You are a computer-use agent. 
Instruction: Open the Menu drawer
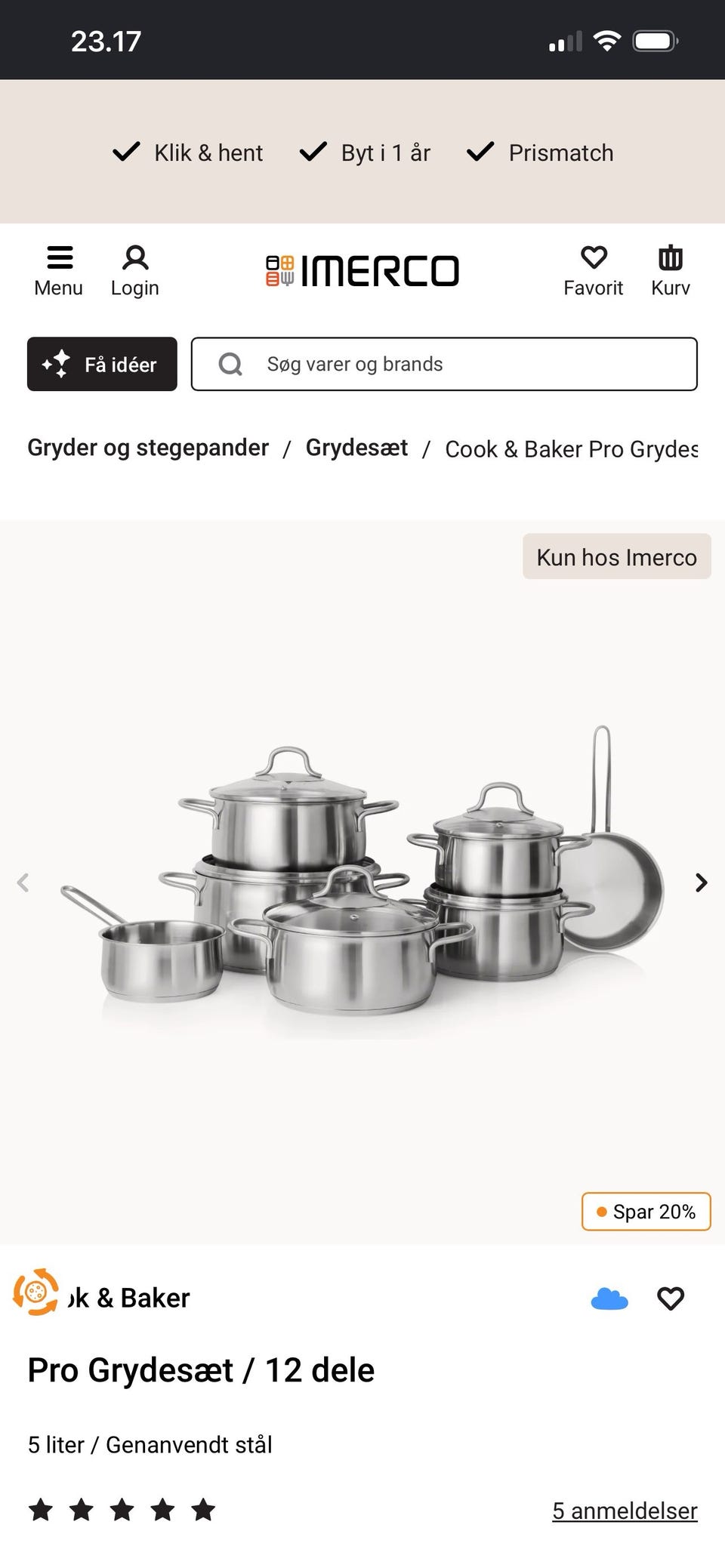[59, 271]
